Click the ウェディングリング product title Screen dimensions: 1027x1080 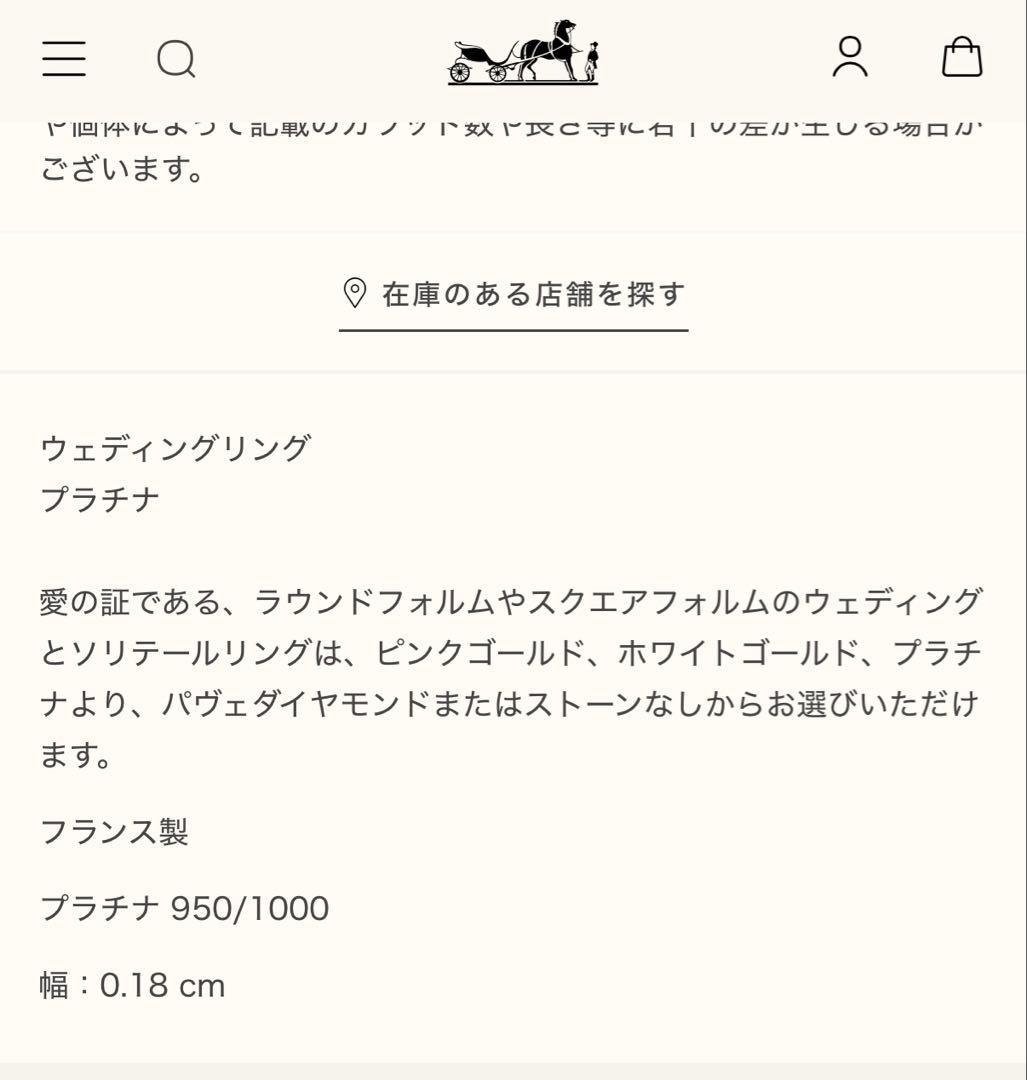click(175, 448)
